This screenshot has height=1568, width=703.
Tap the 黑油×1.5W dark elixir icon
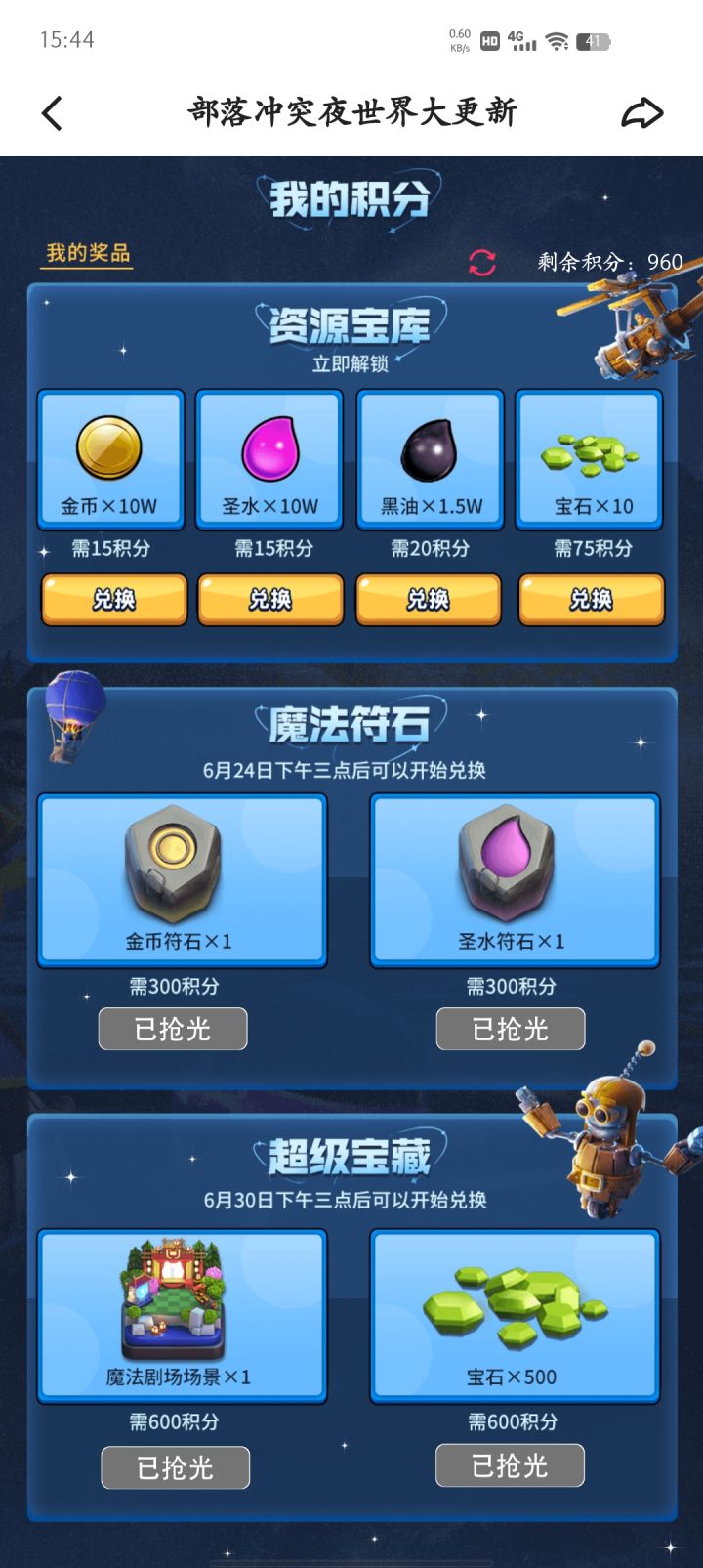[430, 451]
